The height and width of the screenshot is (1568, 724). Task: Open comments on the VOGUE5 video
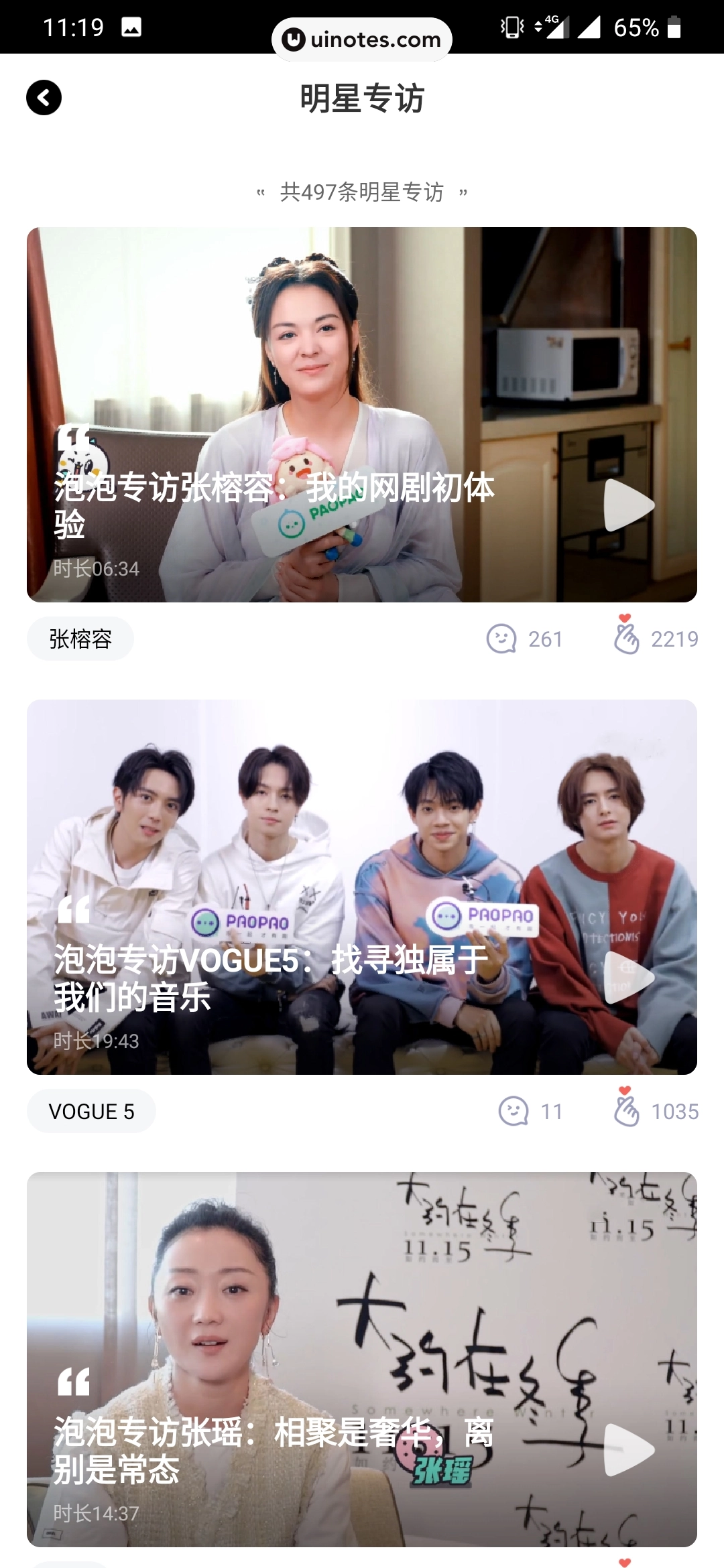point(512,1111)
